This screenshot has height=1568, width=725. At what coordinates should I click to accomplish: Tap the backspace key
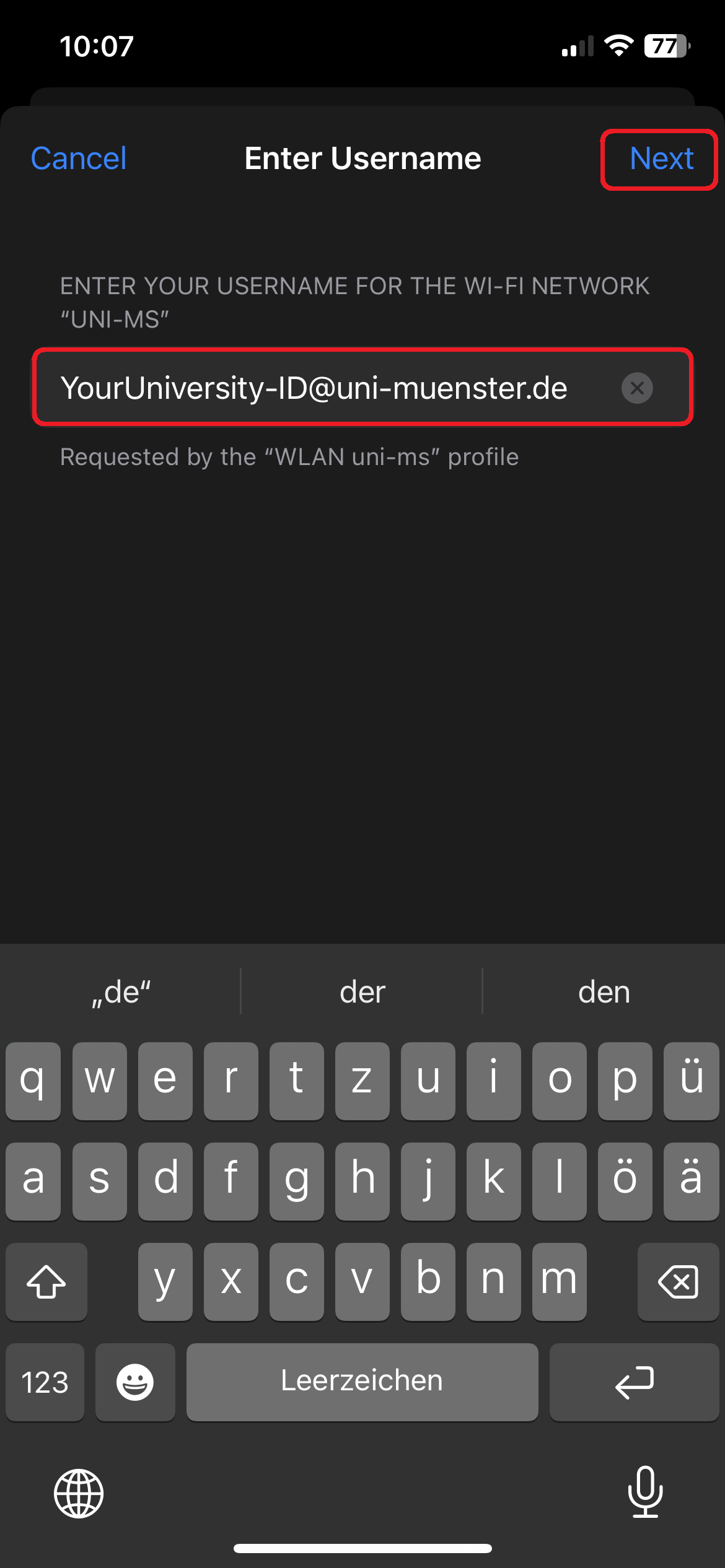point(678,1282)
